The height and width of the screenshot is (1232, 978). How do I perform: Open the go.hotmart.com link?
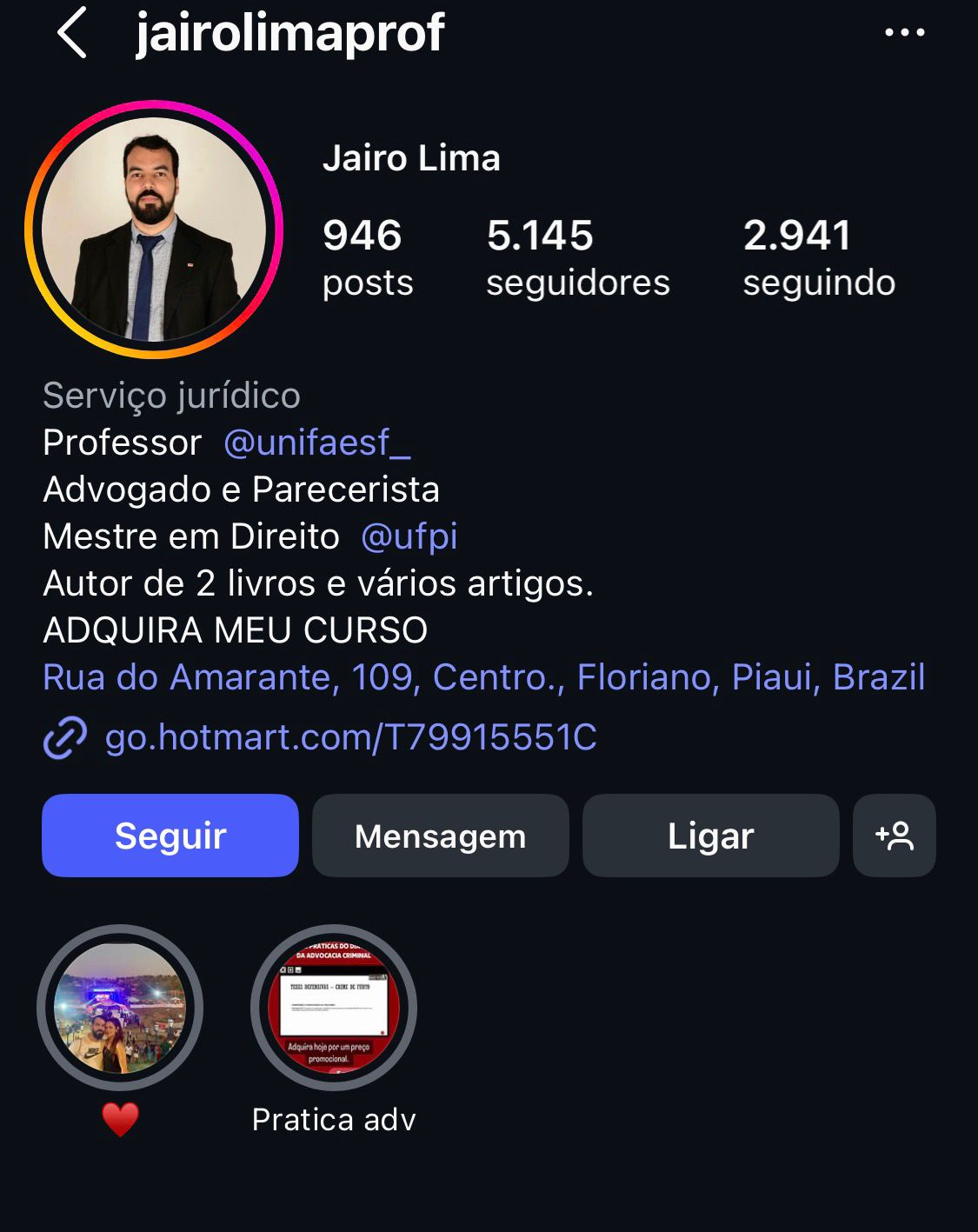[x=350, y=737]
